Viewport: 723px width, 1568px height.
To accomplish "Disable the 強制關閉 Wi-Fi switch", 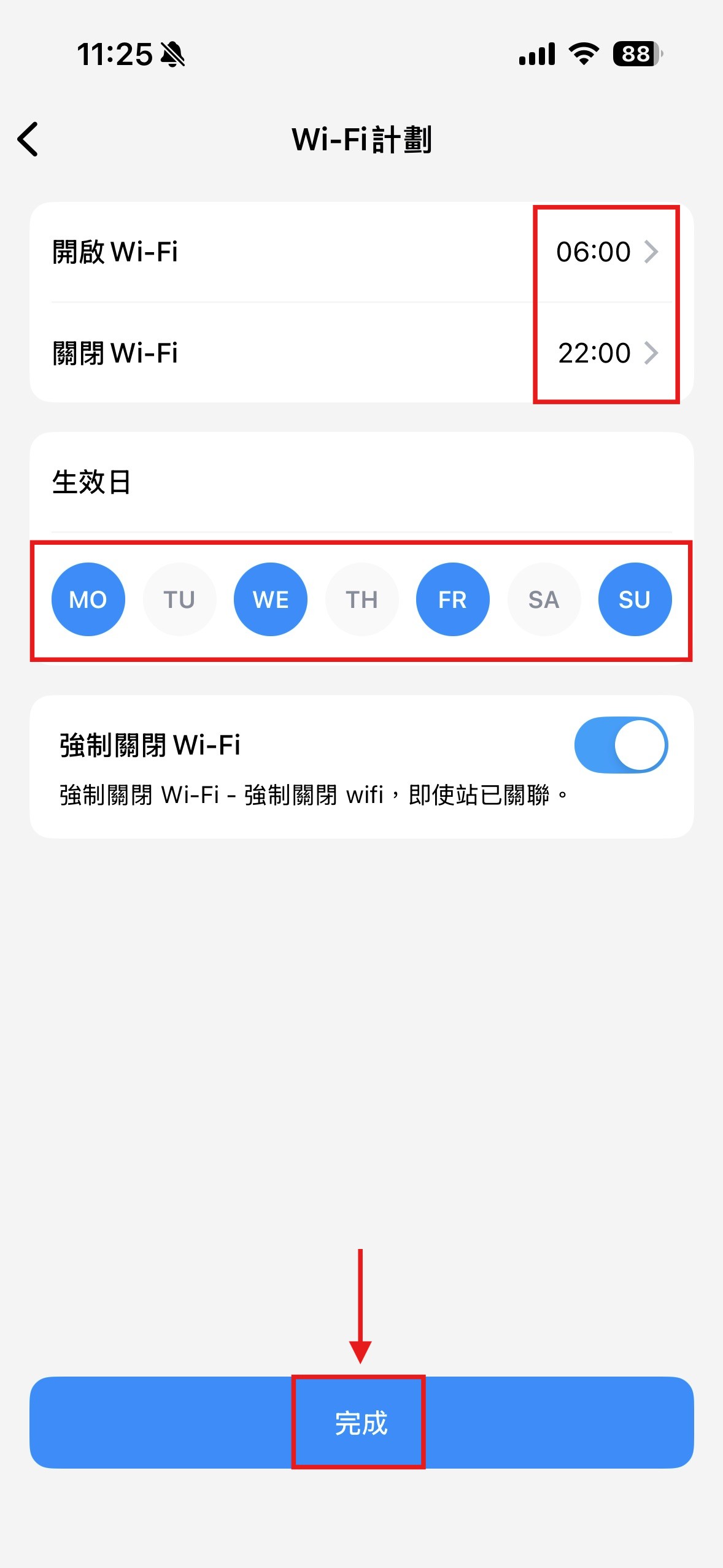I will coord(621,744).
